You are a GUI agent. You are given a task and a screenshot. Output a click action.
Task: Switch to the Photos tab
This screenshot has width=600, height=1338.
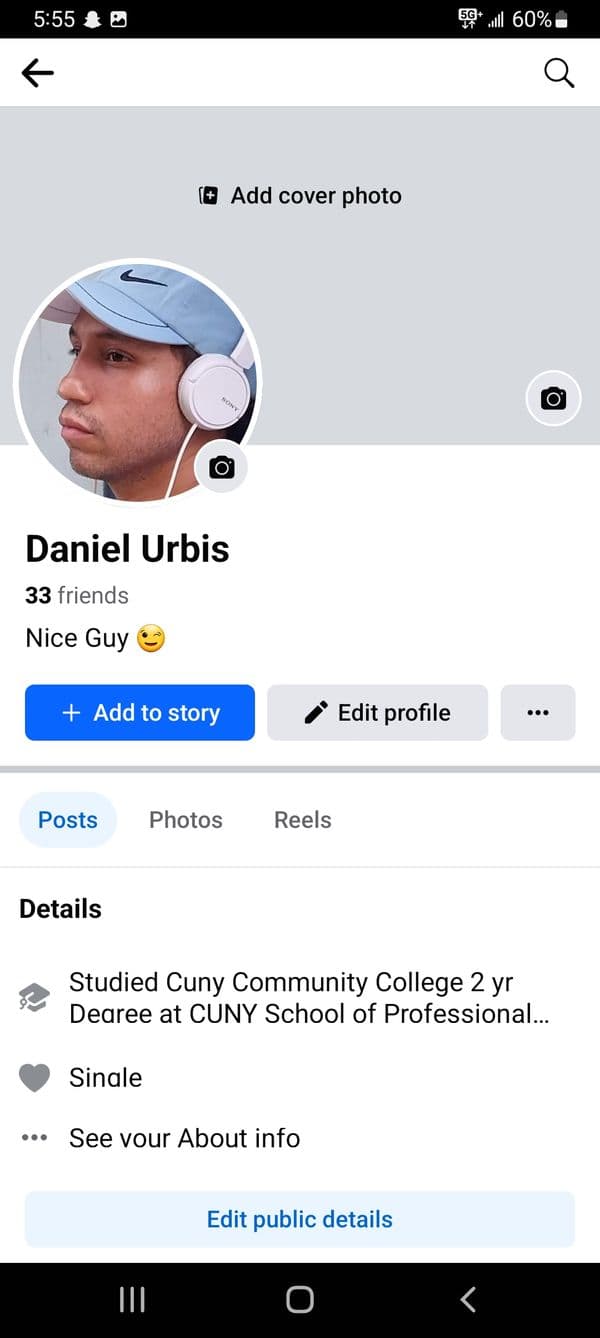(186, 820)
